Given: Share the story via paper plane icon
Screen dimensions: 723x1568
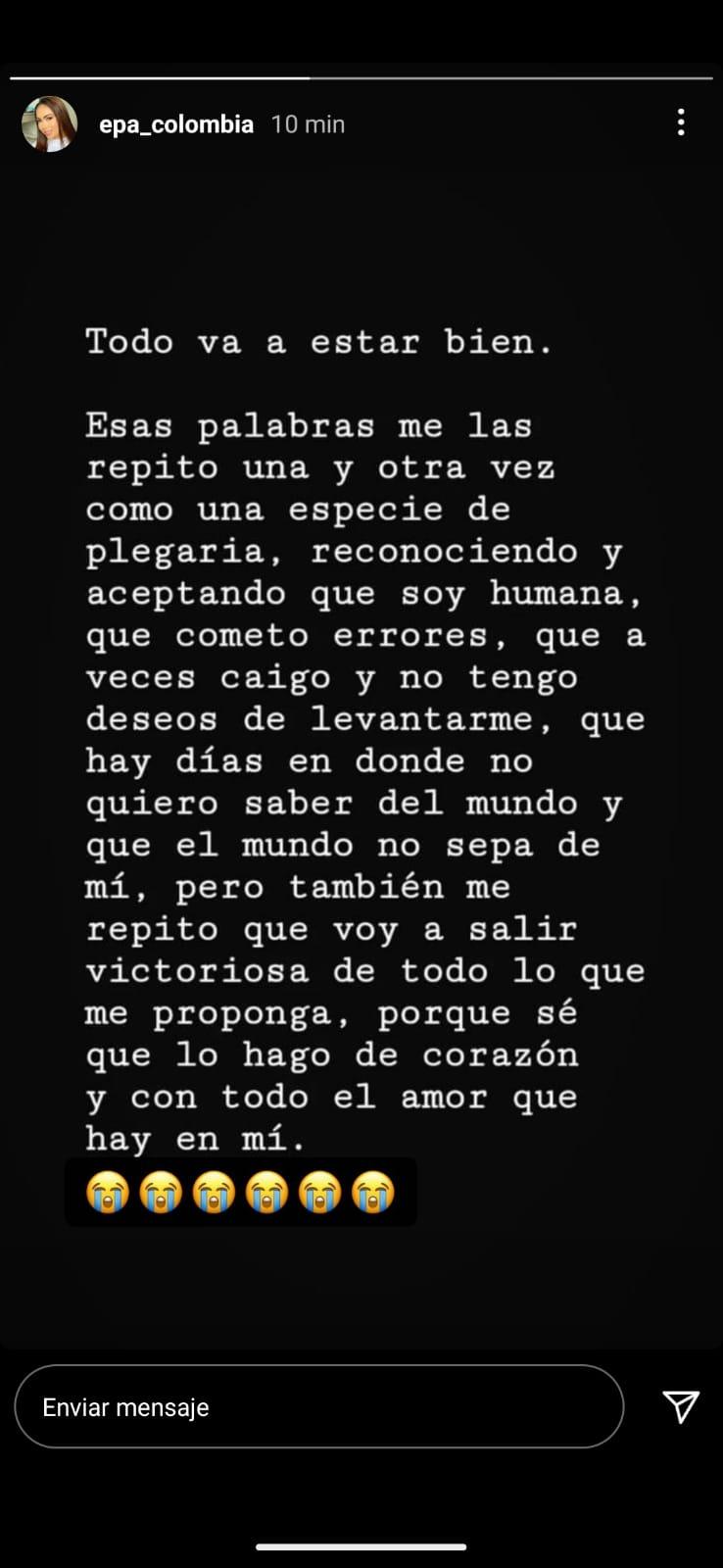Looking at the screenshot, I should point(681,1406).
